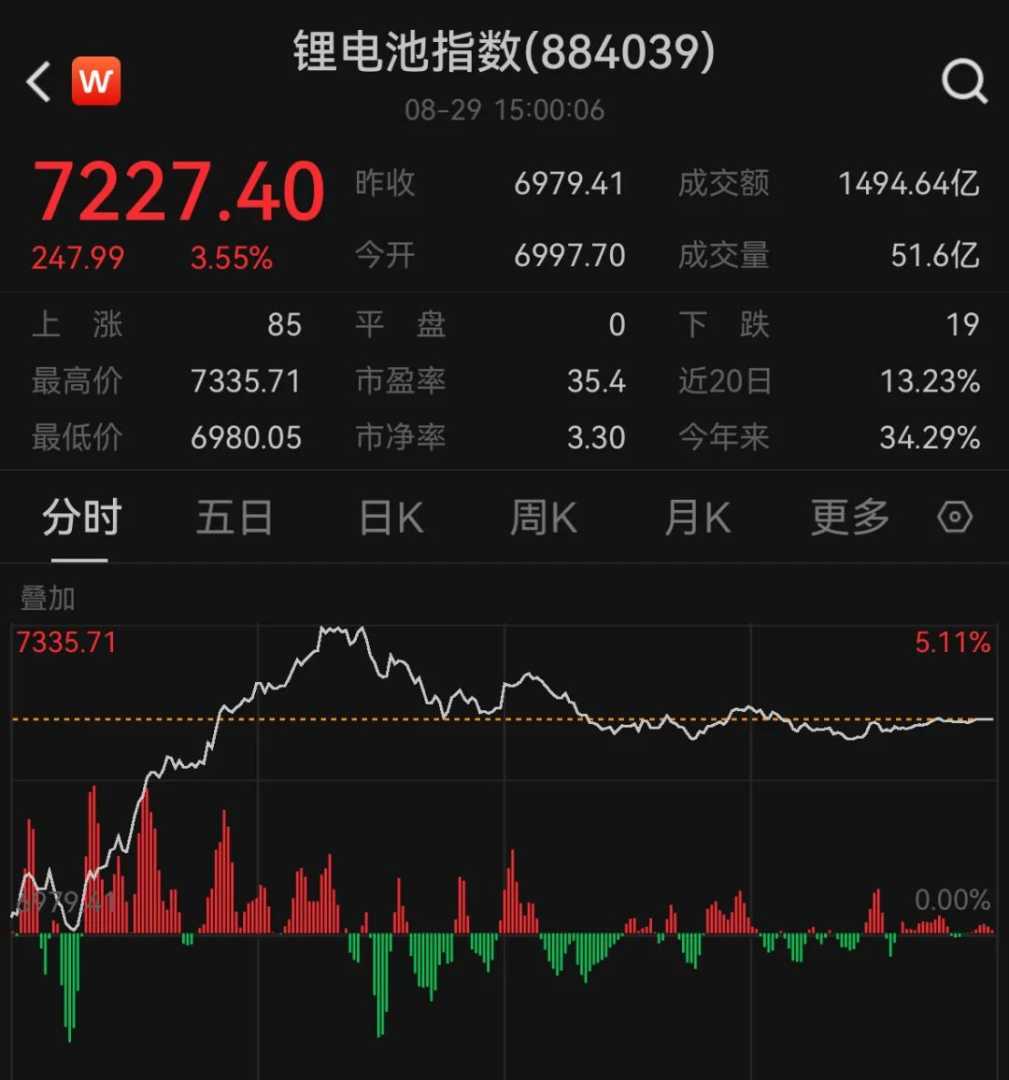Open the search magnifier icon
The height and width of the screenshot is (1080, 1009).
point(964,82)
